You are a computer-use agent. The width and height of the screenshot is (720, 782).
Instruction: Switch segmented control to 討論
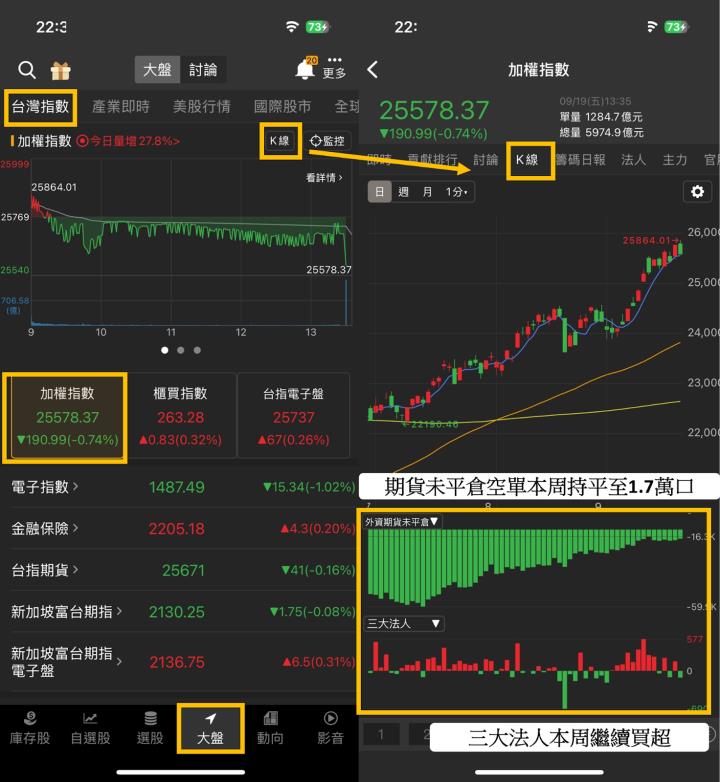(204, 70)
